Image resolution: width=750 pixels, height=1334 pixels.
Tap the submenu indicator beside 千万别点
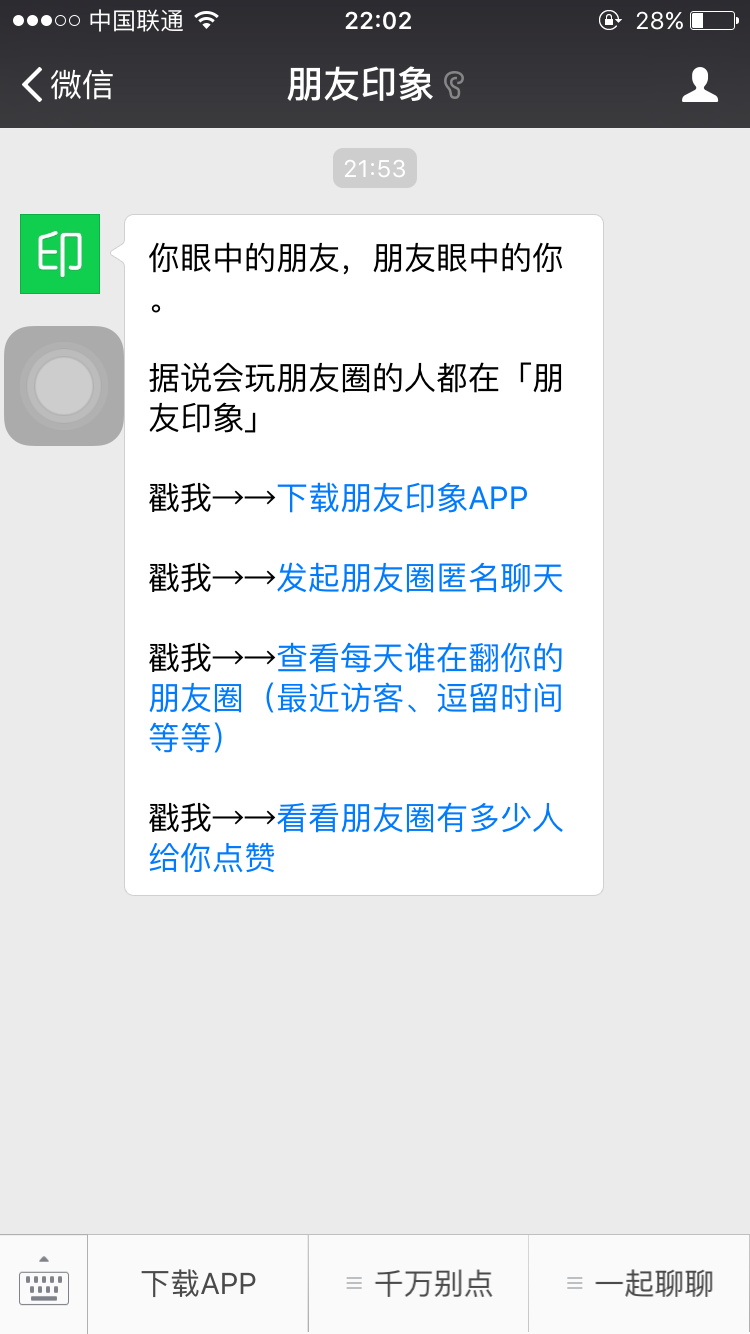click(x=352, y=1284)
